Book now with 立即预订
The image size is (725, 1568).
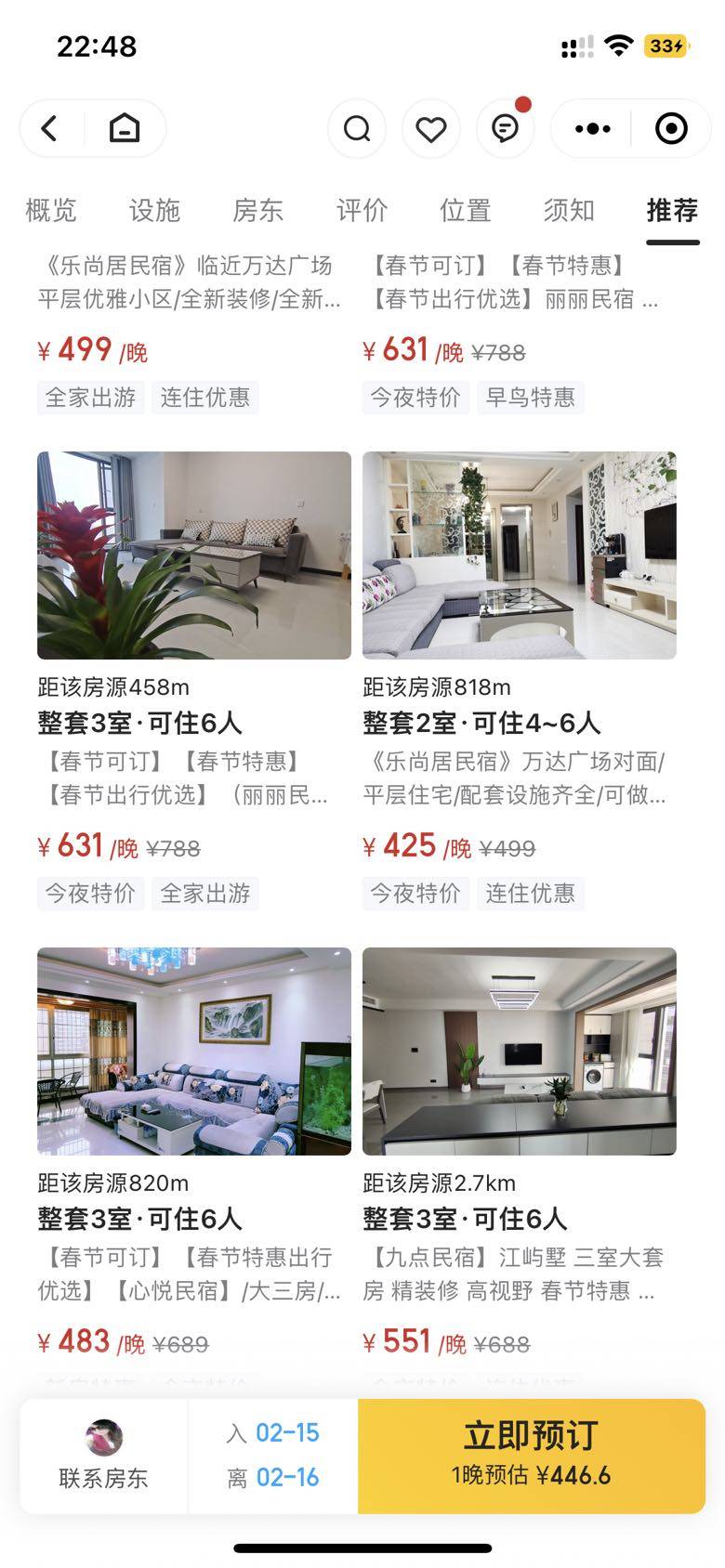(531, 1456)
